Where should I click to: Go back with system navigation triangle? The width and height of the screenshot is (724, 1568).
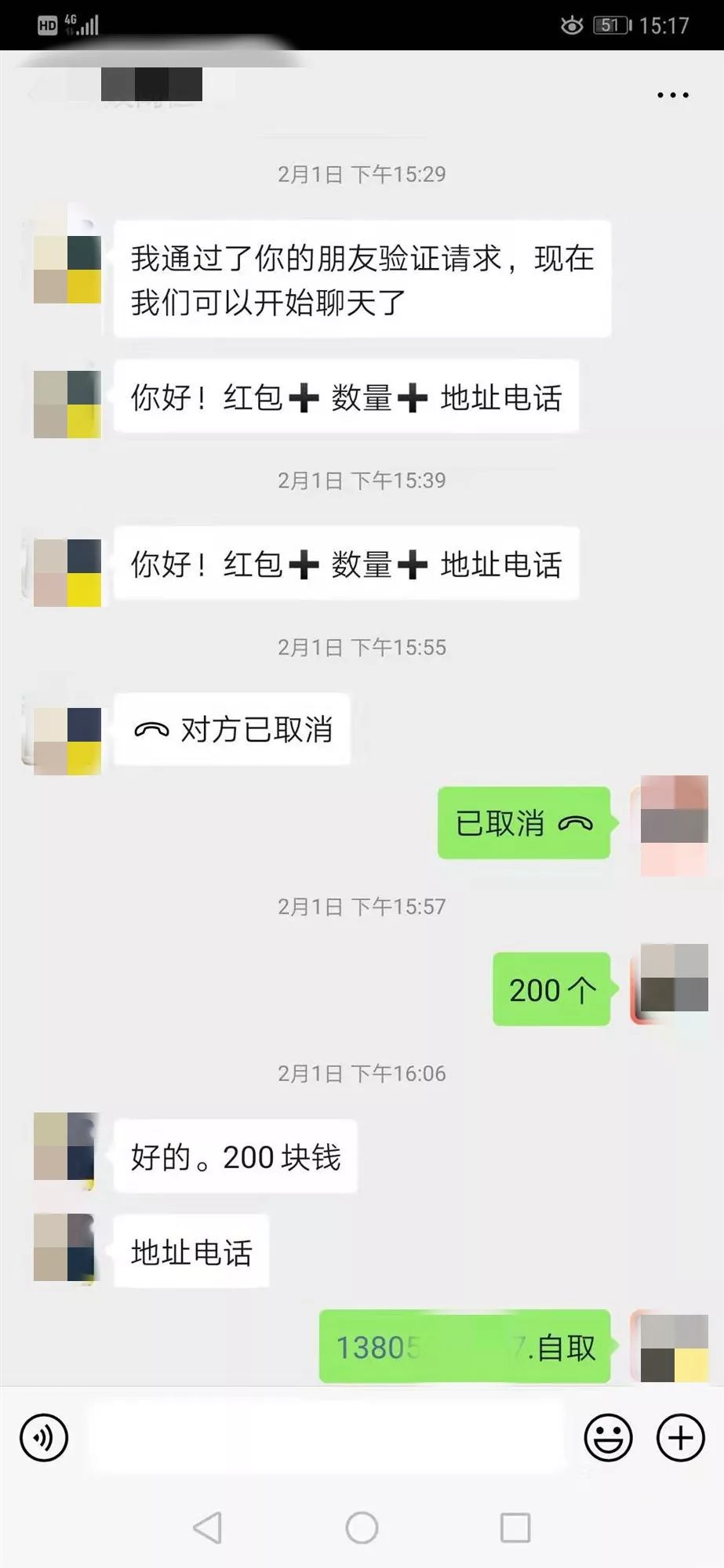click(x=208, y=1527)
